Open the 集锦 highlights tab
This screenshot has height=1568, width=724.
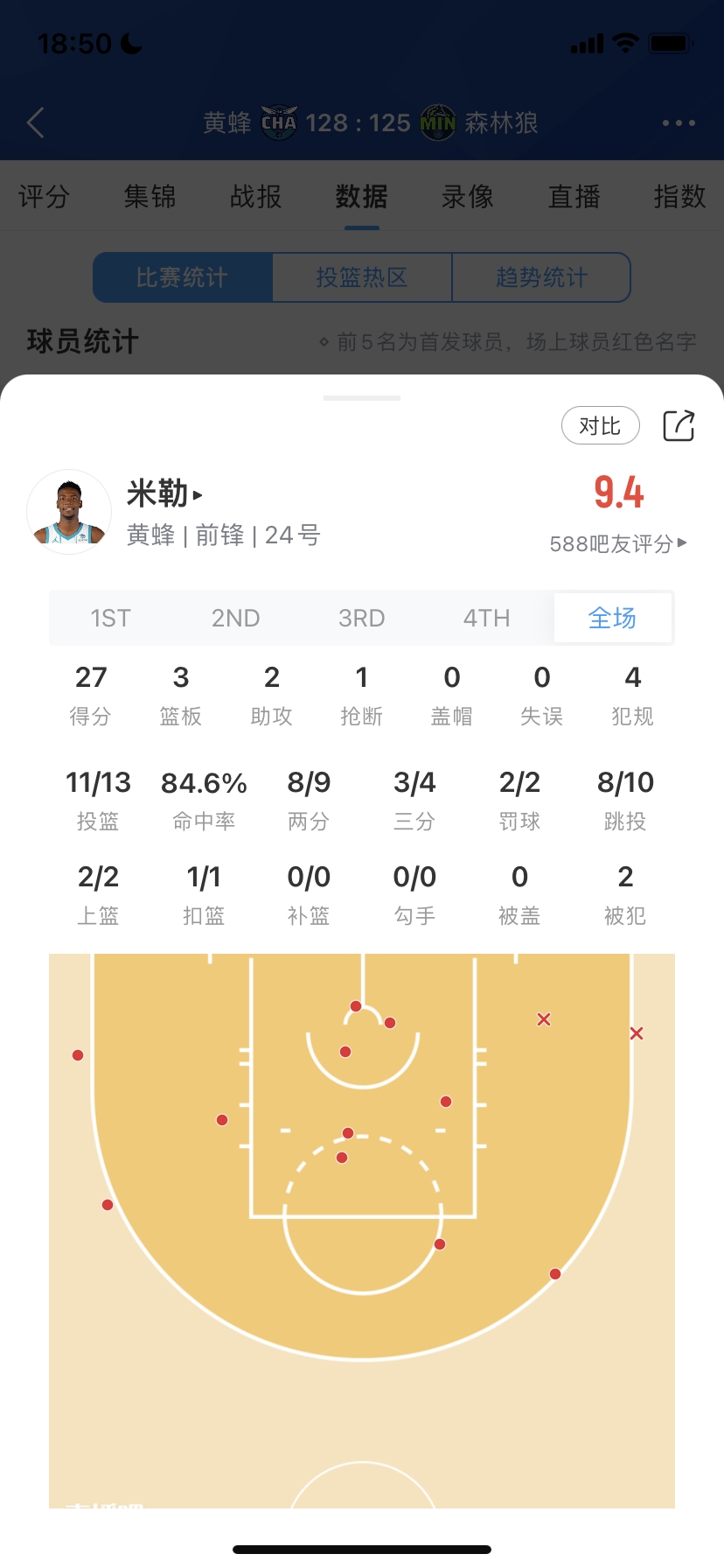coord(150,197)
